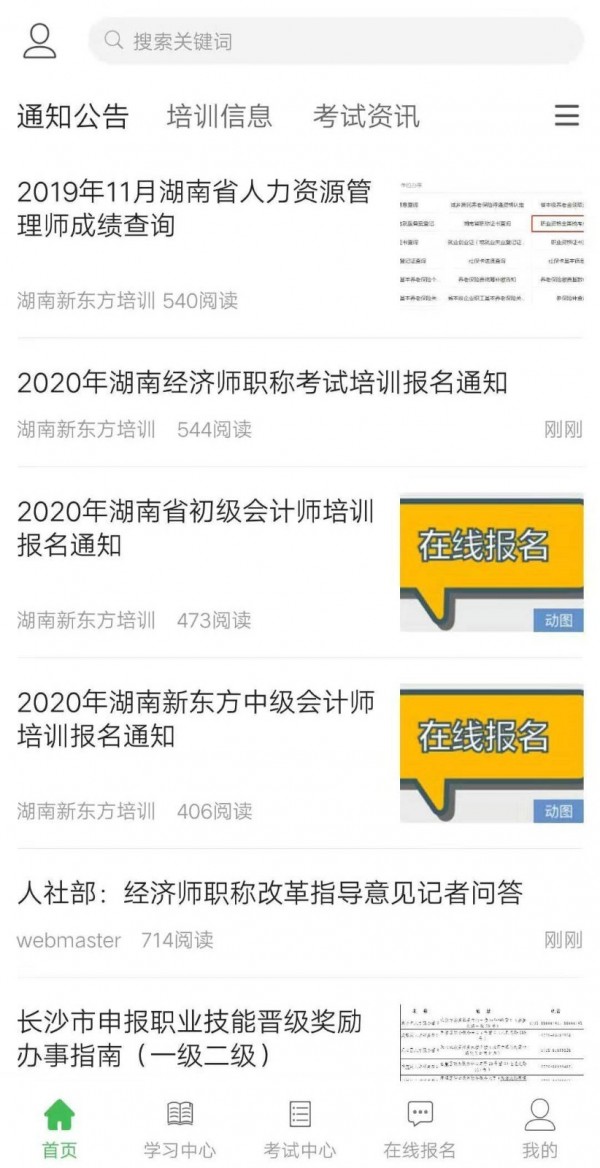Switch to the 培训信息 tab
The image size is (600, 1168).
pyautogui.click(x=219, y=116)
